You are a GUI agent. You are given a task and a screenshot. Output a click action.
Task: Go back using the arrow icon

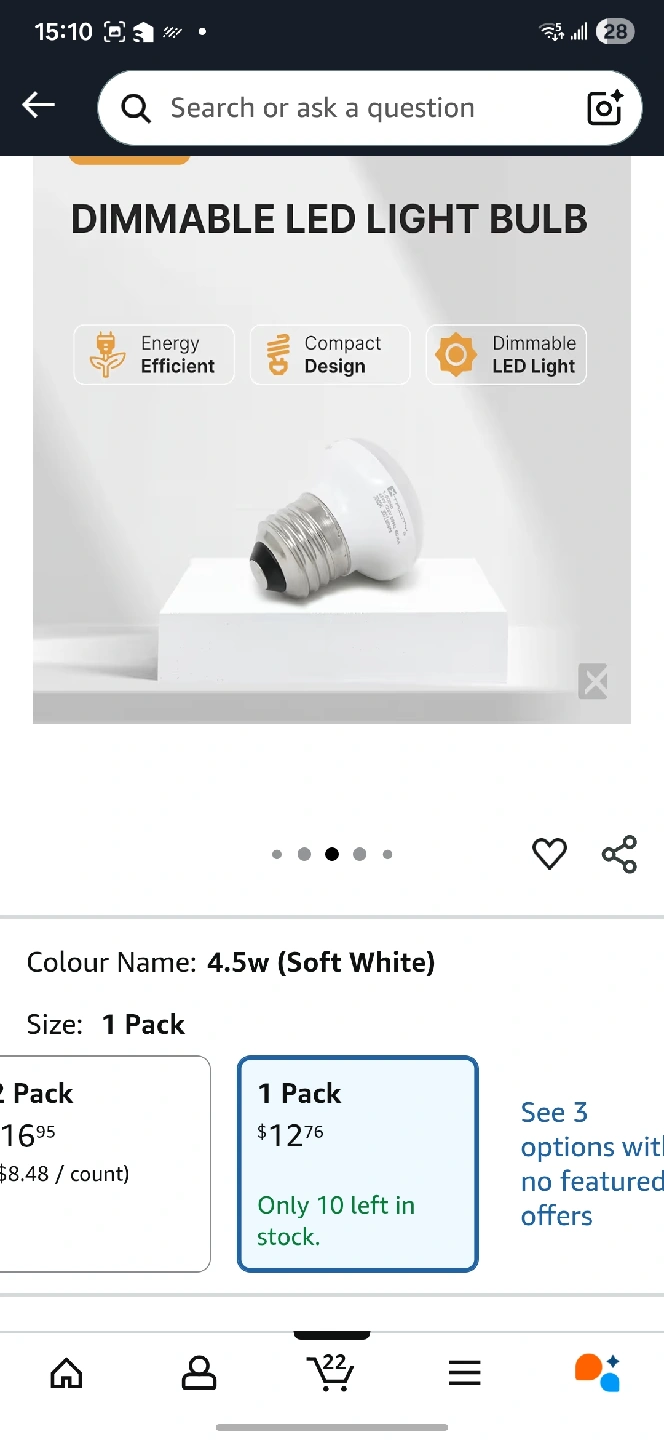click(39, 105)
